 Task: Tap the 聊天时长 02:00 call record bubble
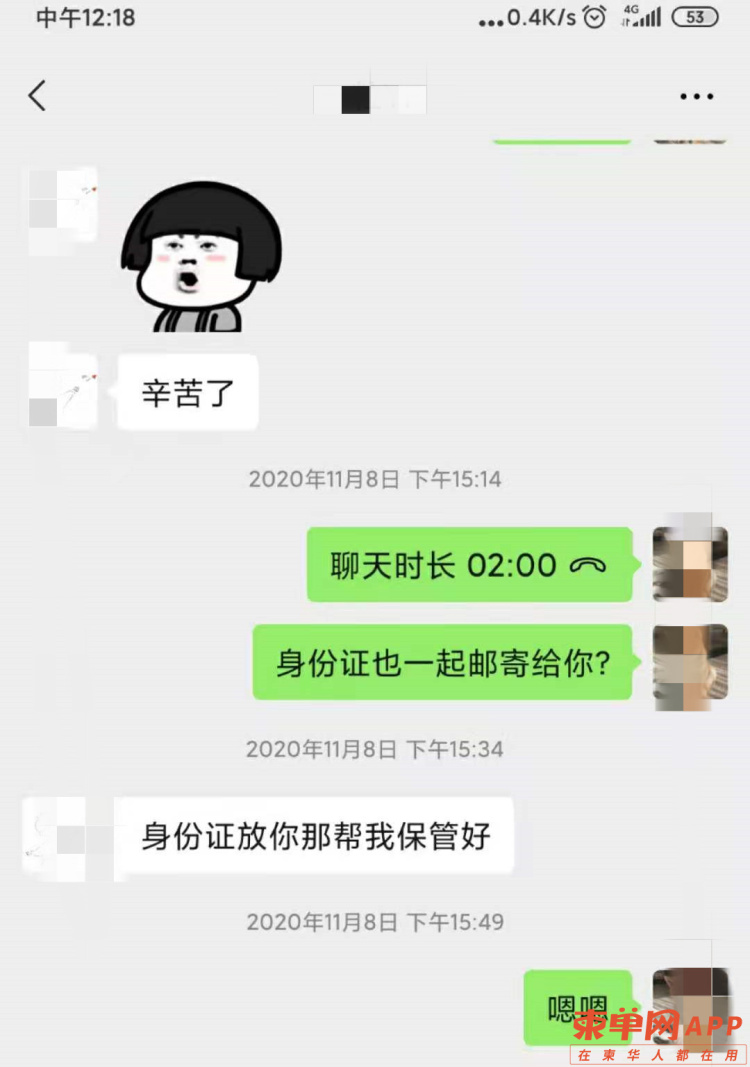pos(469,565)
